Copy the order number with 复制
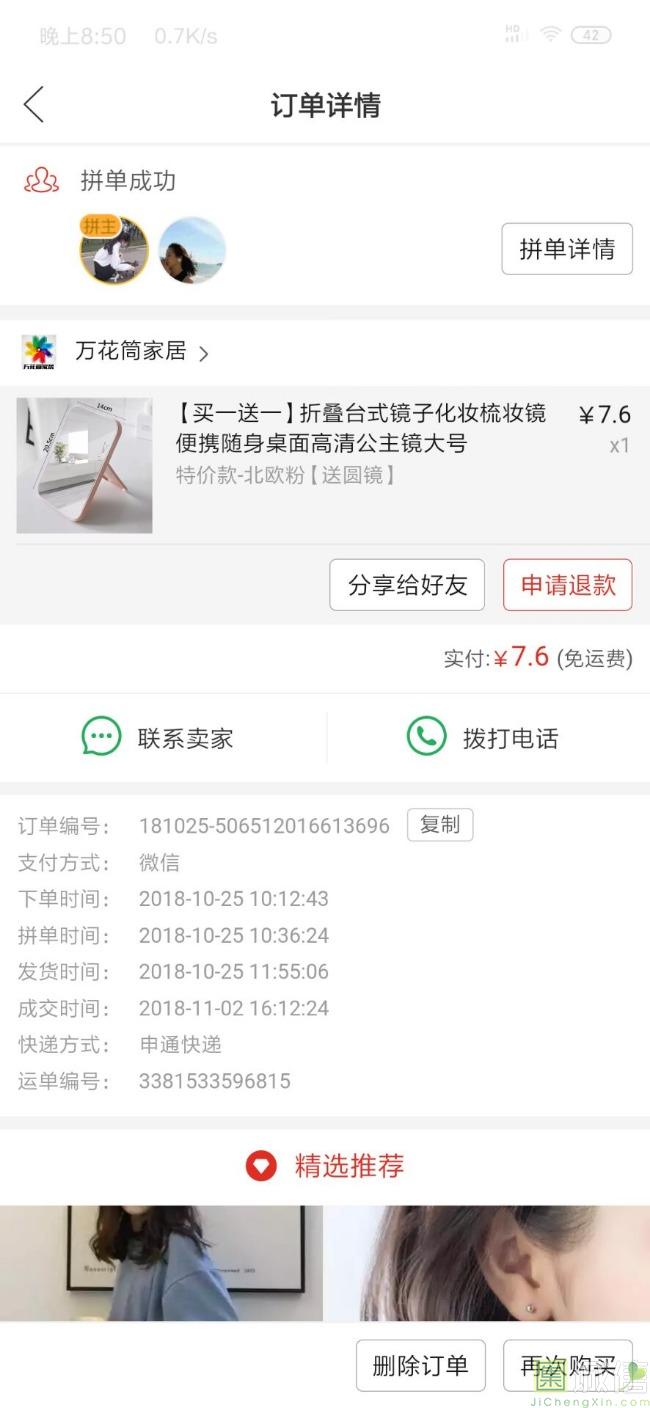The height and width of the screenshot is (1408, 650). click(x=439, y=825)
